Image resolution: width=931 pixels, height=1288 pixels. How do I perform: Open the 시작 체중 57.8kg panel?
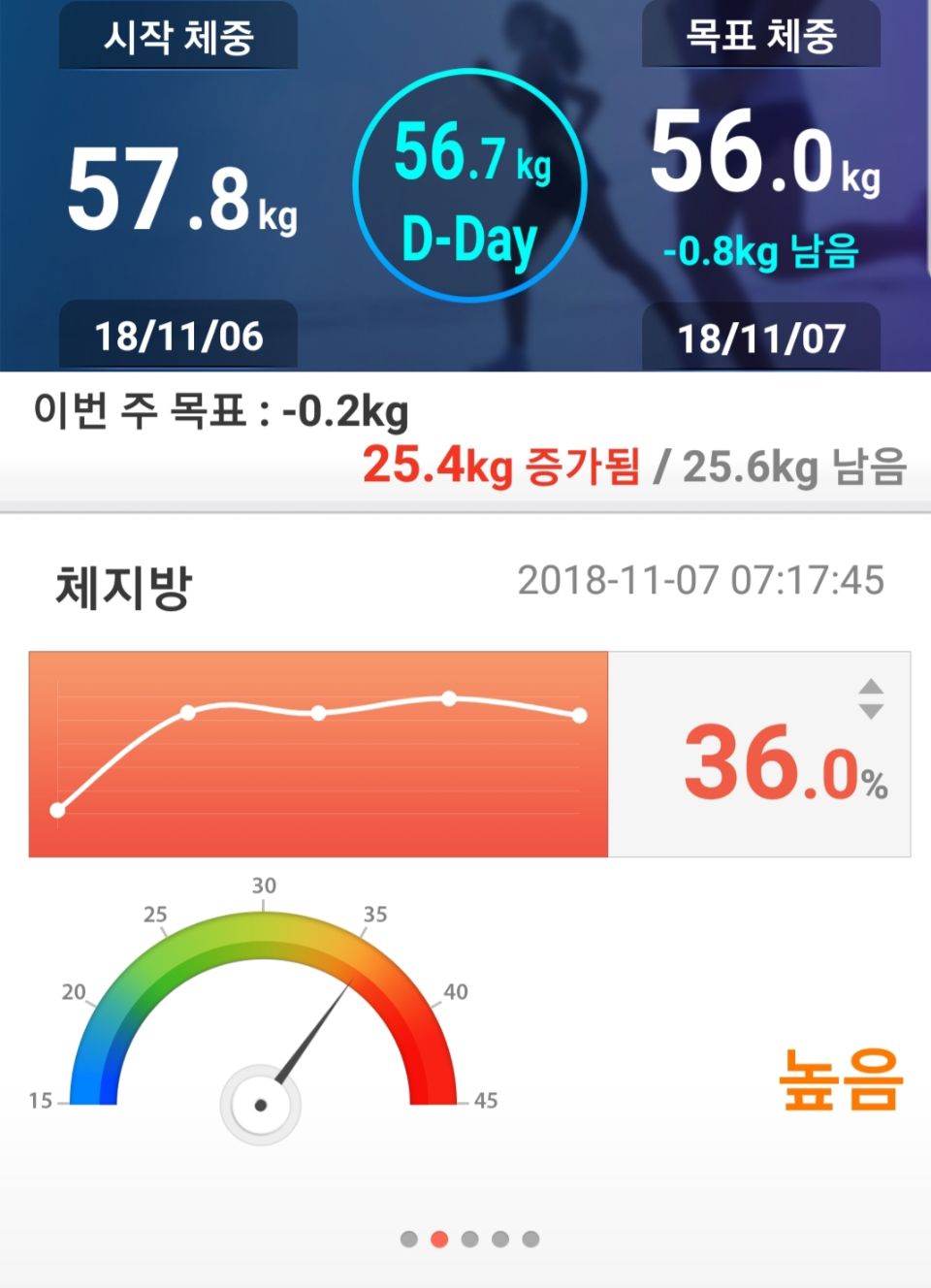[x=179, y=184]
